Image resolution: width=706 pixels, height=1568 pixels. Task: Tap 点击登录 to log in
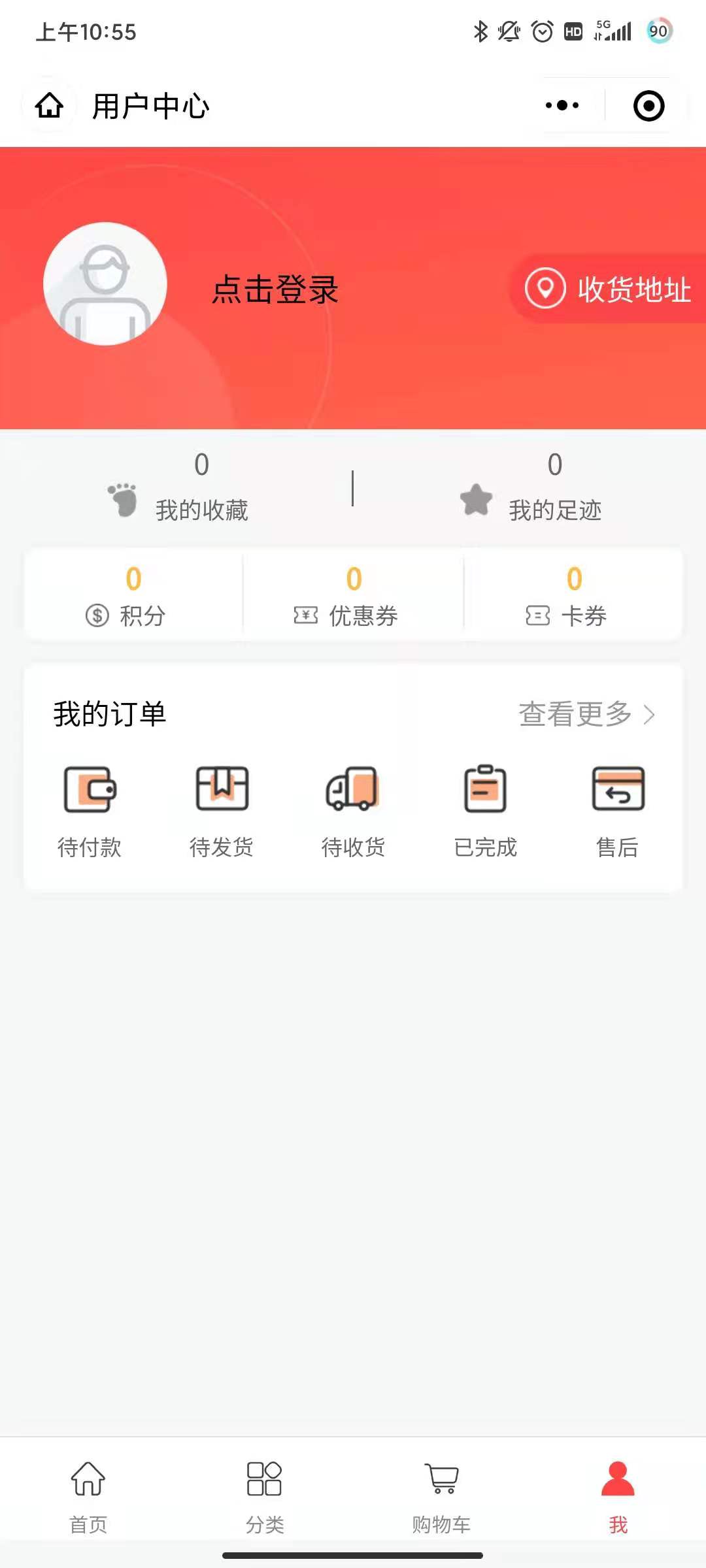tap(275, 289)
